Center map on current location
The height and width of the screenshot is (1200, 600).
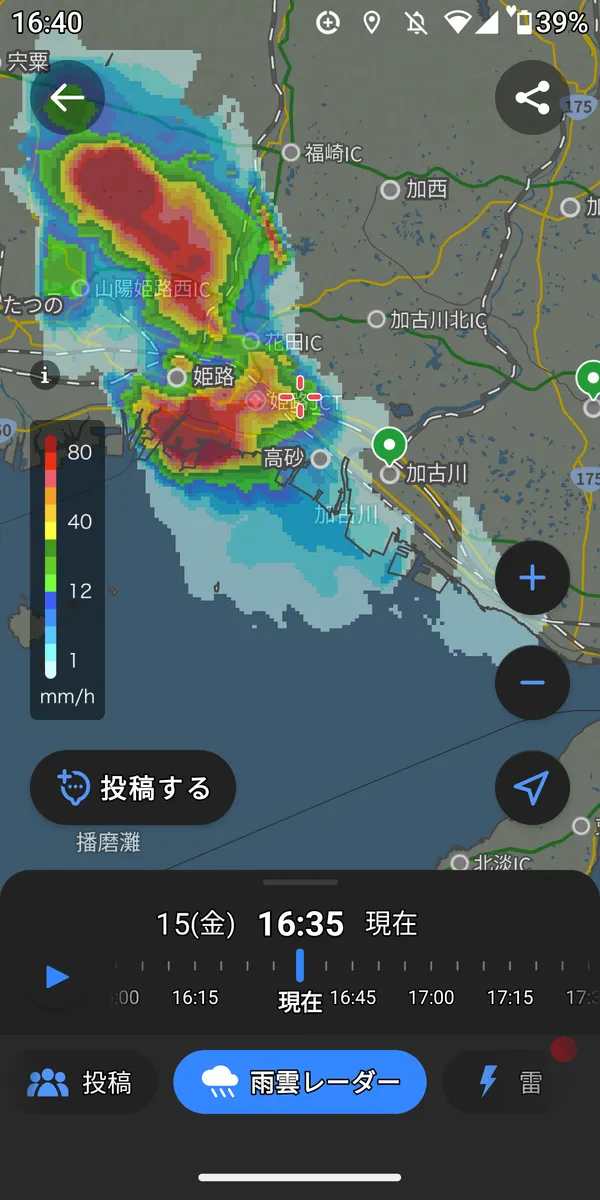[x=532, y=788]
